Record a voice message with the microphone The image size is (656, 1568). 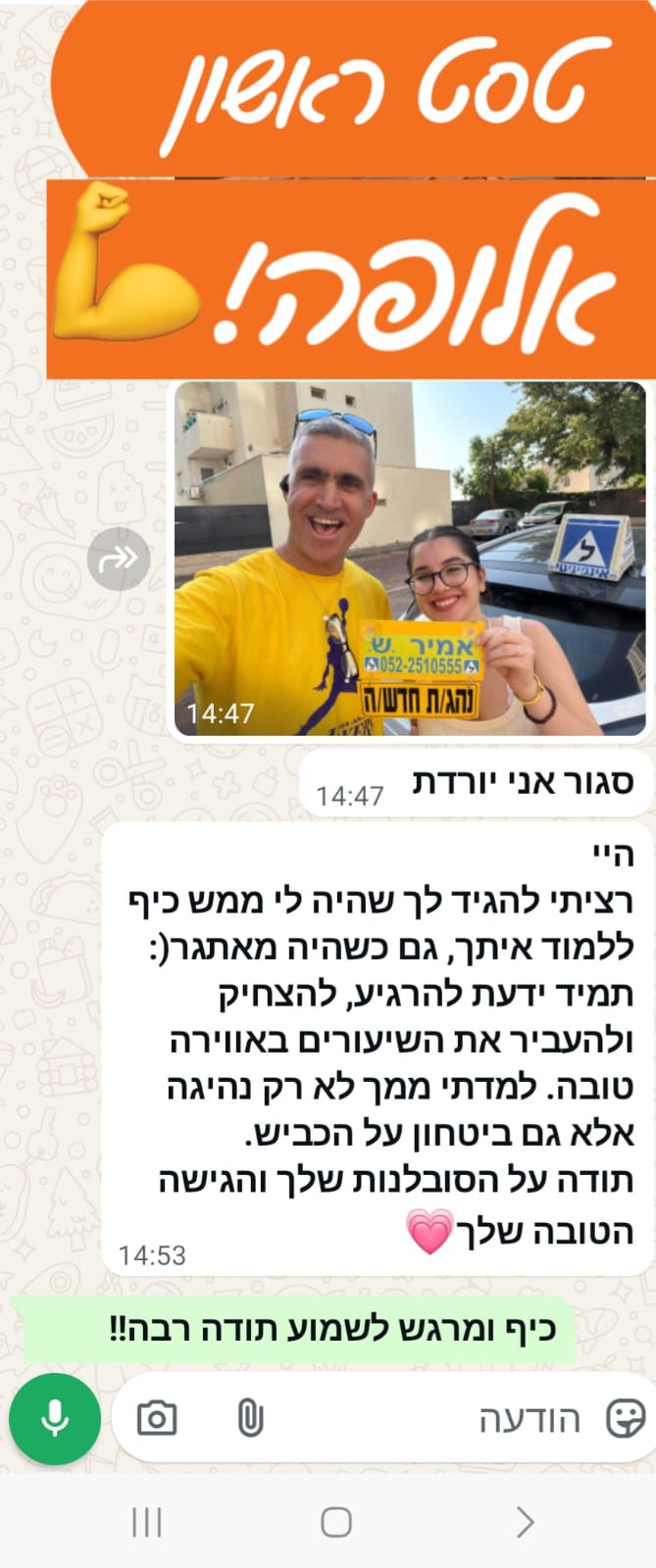pyautogui.click(x=55, y=1418)
